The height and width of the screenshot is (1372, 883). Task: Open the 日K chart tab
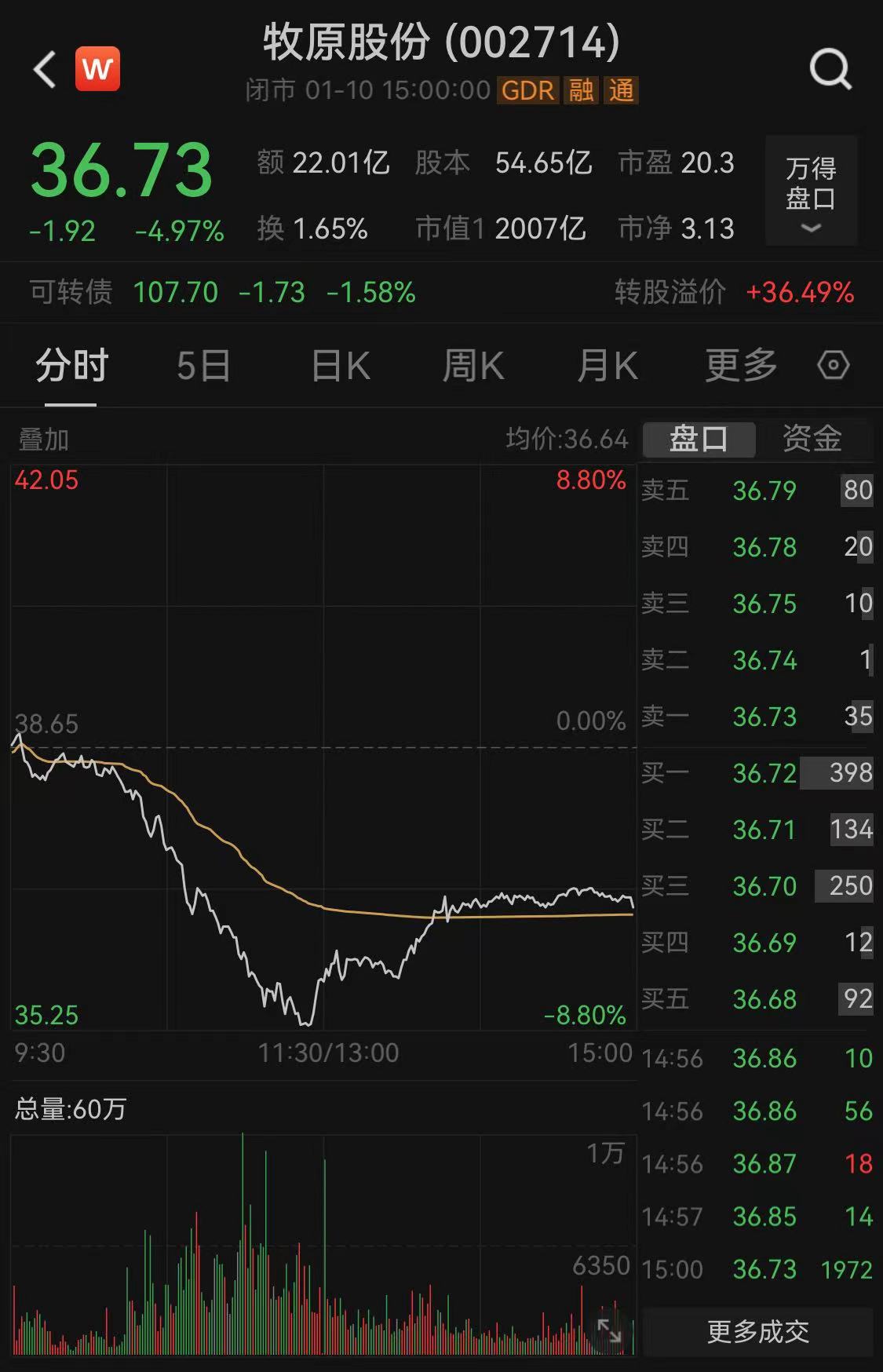coord(341,366)
